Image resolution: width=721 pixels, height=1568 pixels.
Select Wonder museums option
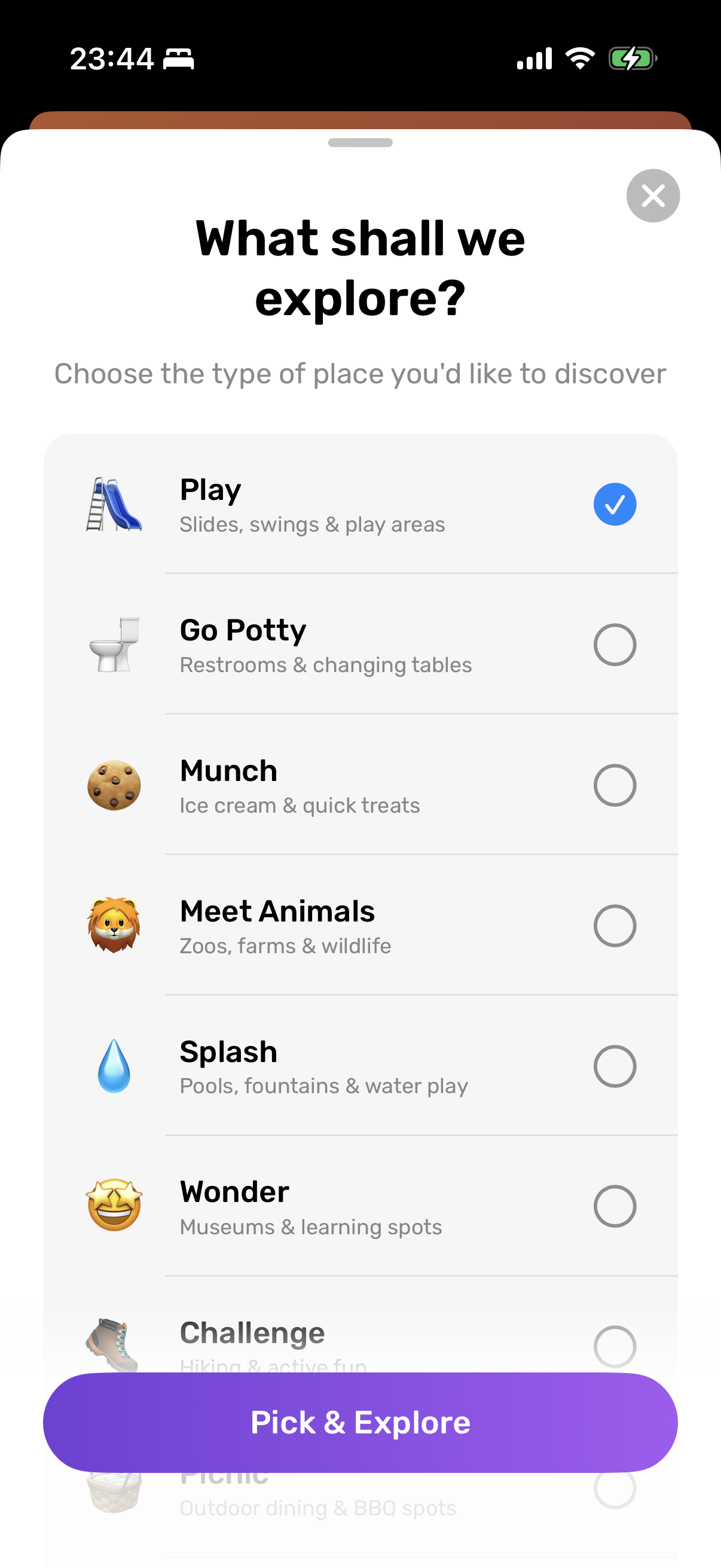pyautogui.click(x=615, y=1206)
